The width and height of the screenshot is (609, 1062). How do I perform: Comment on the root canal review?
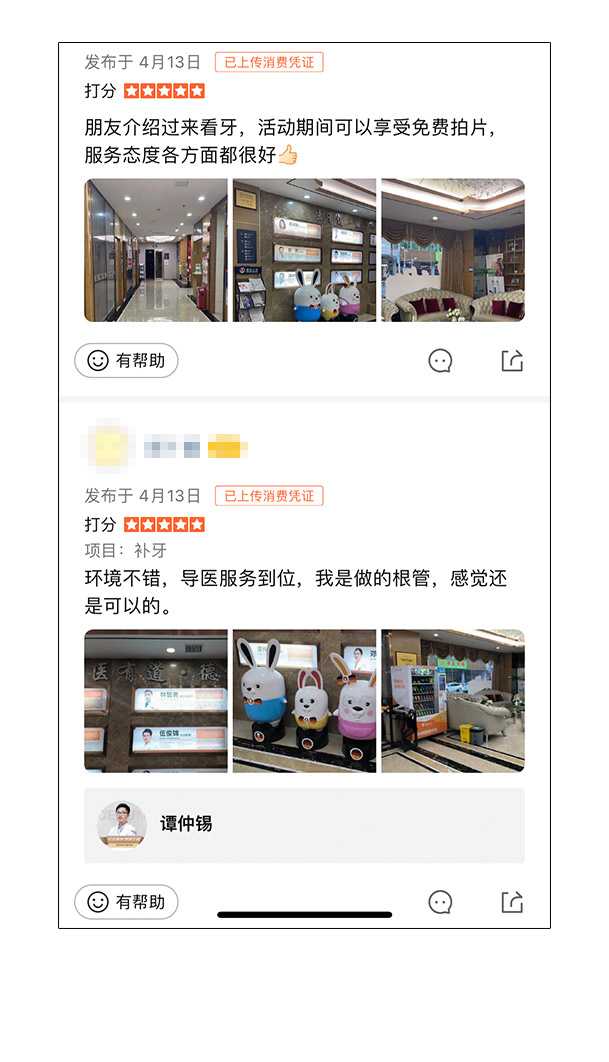click(440, 902)
